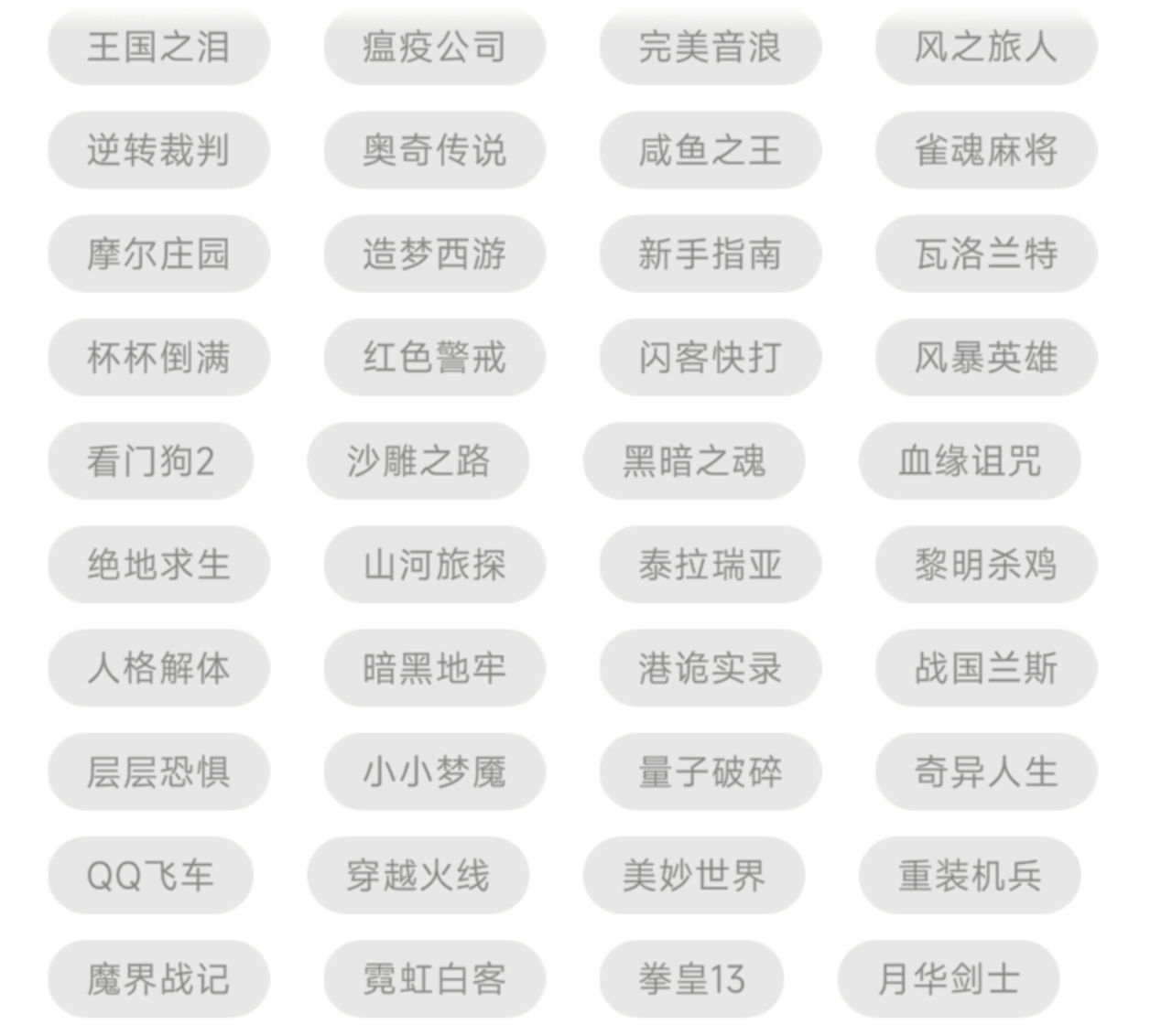Select the 瓦洛兰特 chip
This screenshot has width=1172, height=1036.
click(x=986, y=254)
